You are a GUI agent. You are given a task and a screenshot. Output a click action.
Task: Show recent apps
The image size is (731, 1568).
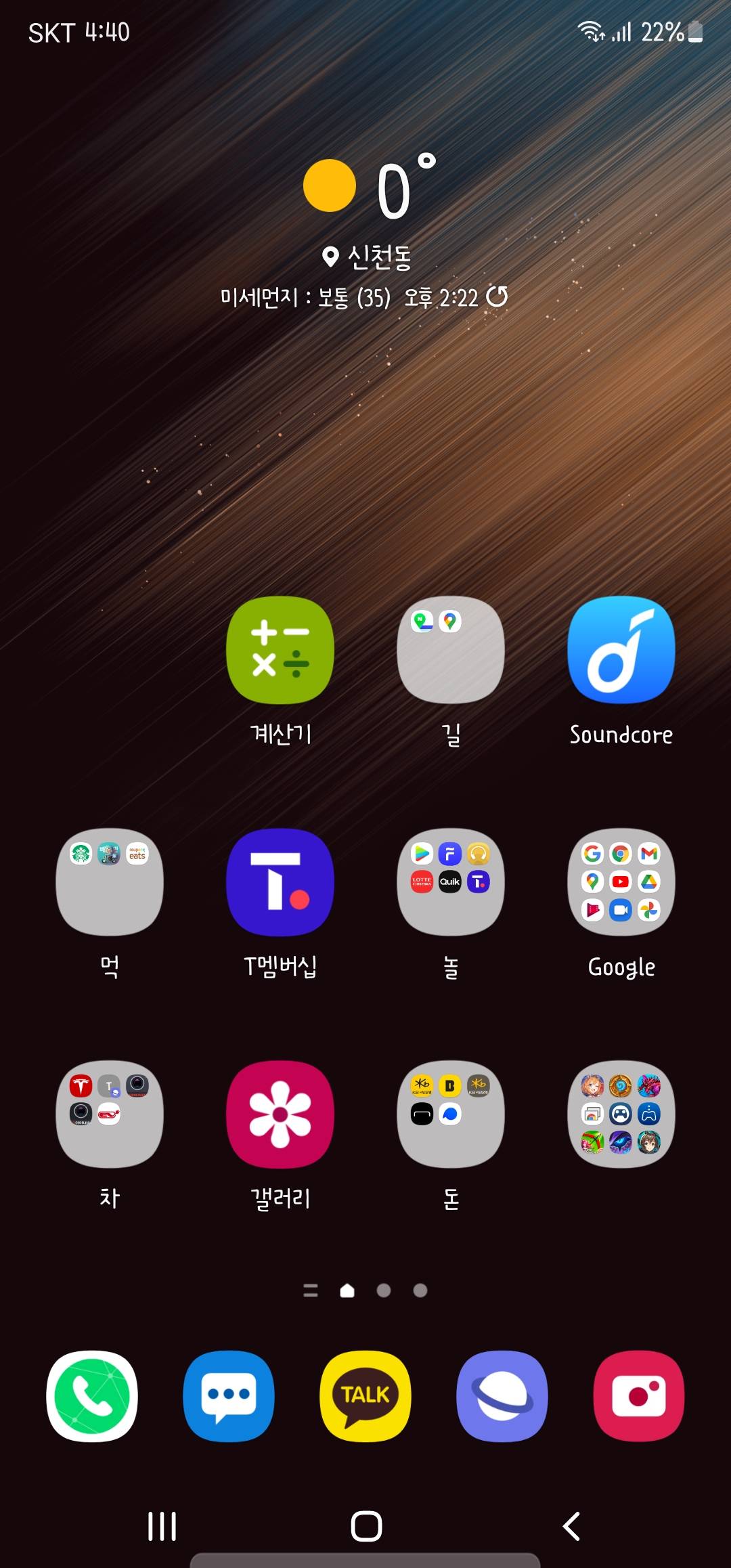pos(162,1526)
